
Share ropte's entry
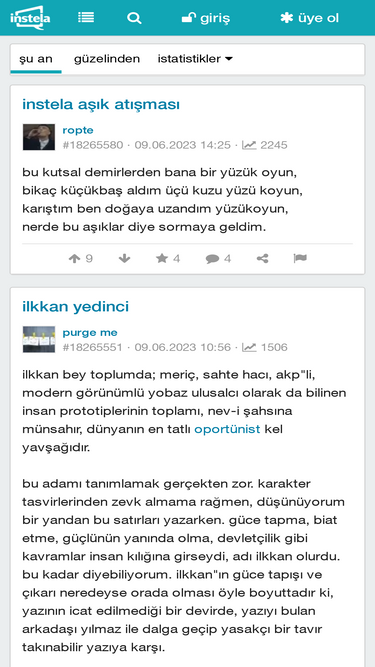click(x=262, y=259)
